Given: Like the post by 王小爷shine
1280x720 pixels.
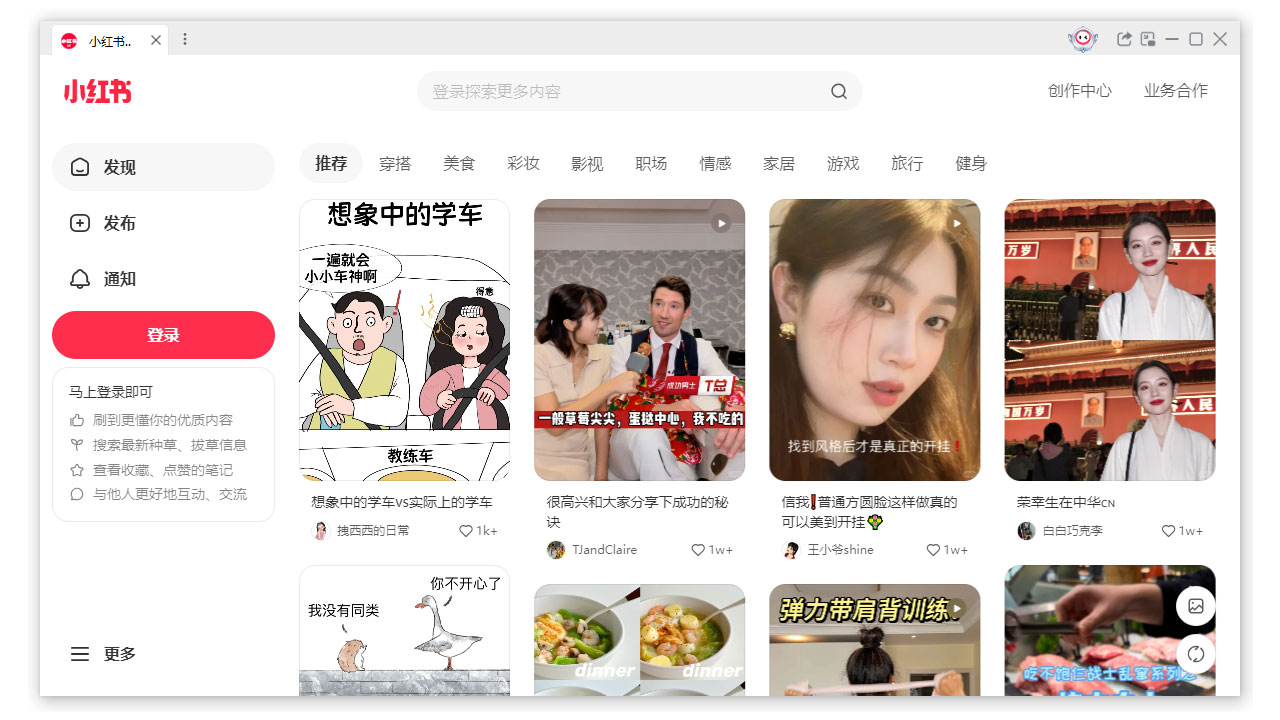Looking at the screenshot, I should pos(933,550).
